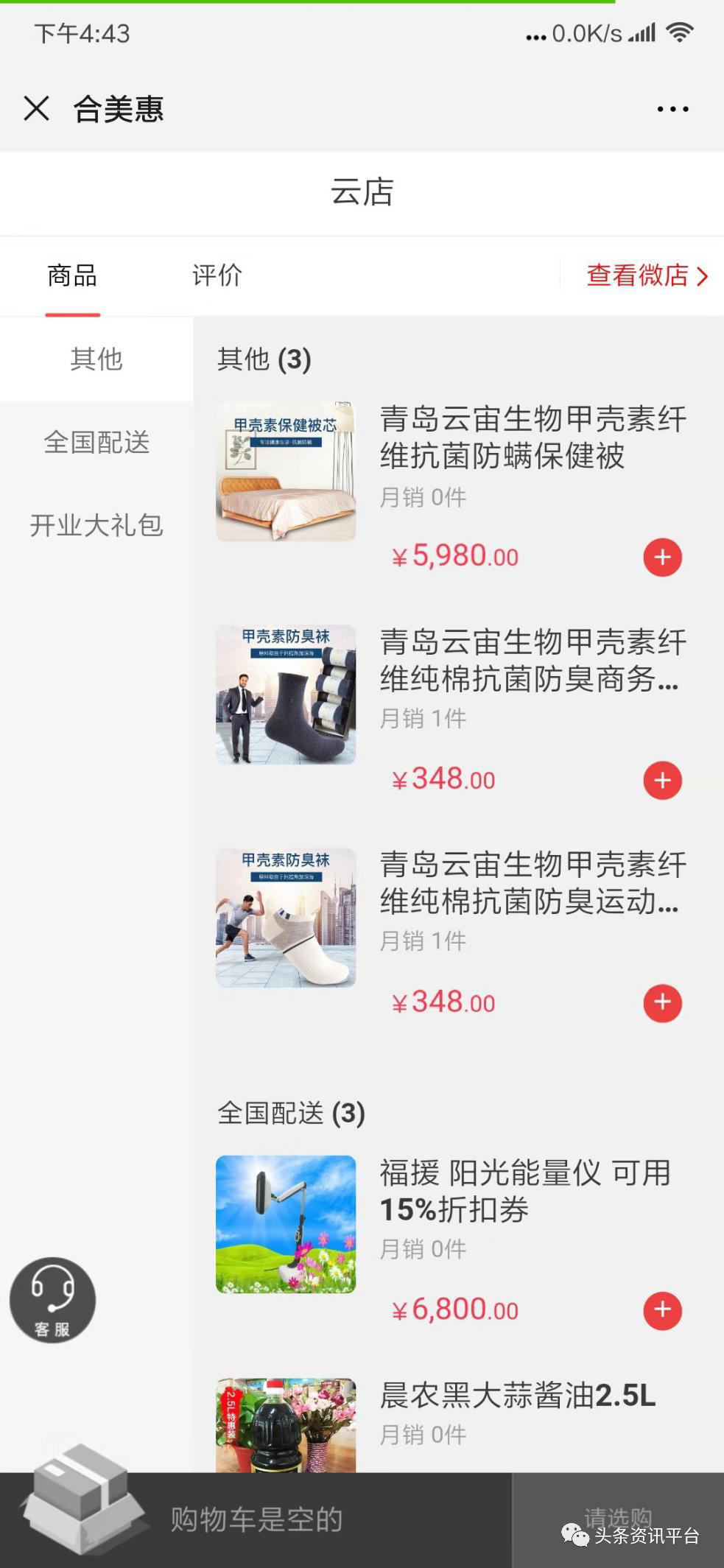Viewport: 724px width, 1568px height.
Task: Add the 防臭商务 socks to cart
Action: pos(662,781)
